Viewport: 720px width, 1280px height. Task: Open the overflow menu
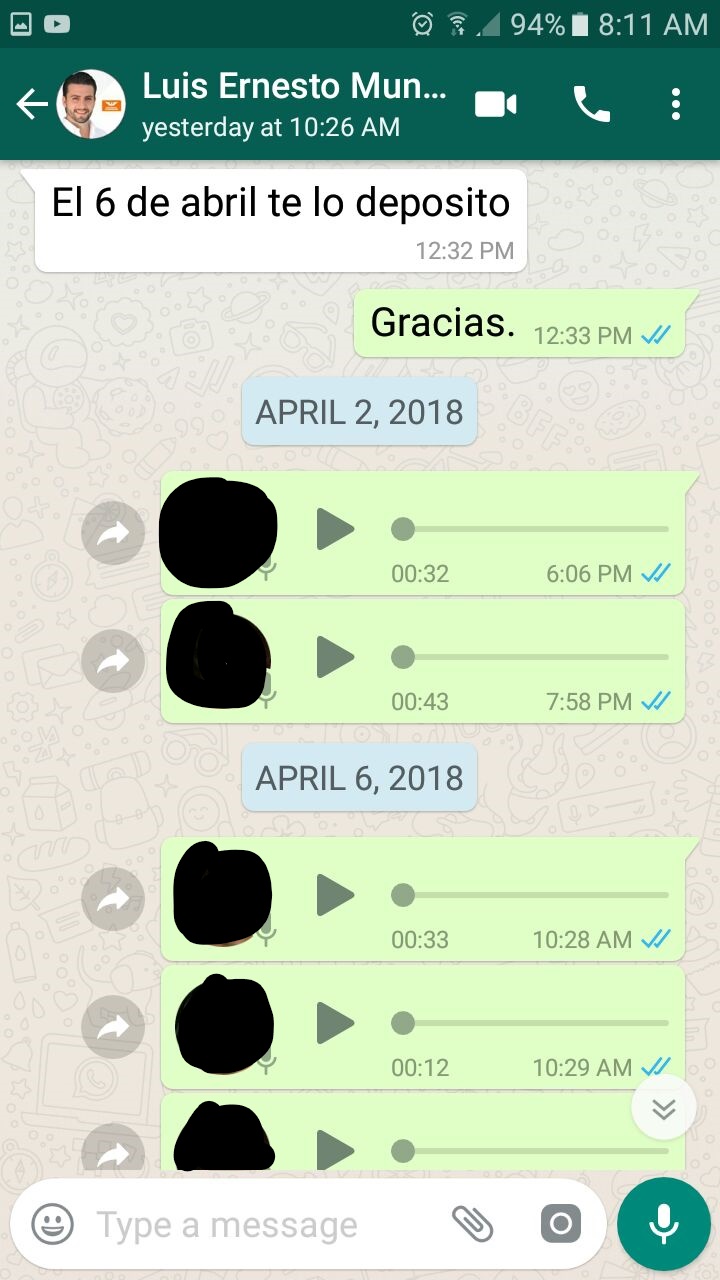tap(676, 104)
